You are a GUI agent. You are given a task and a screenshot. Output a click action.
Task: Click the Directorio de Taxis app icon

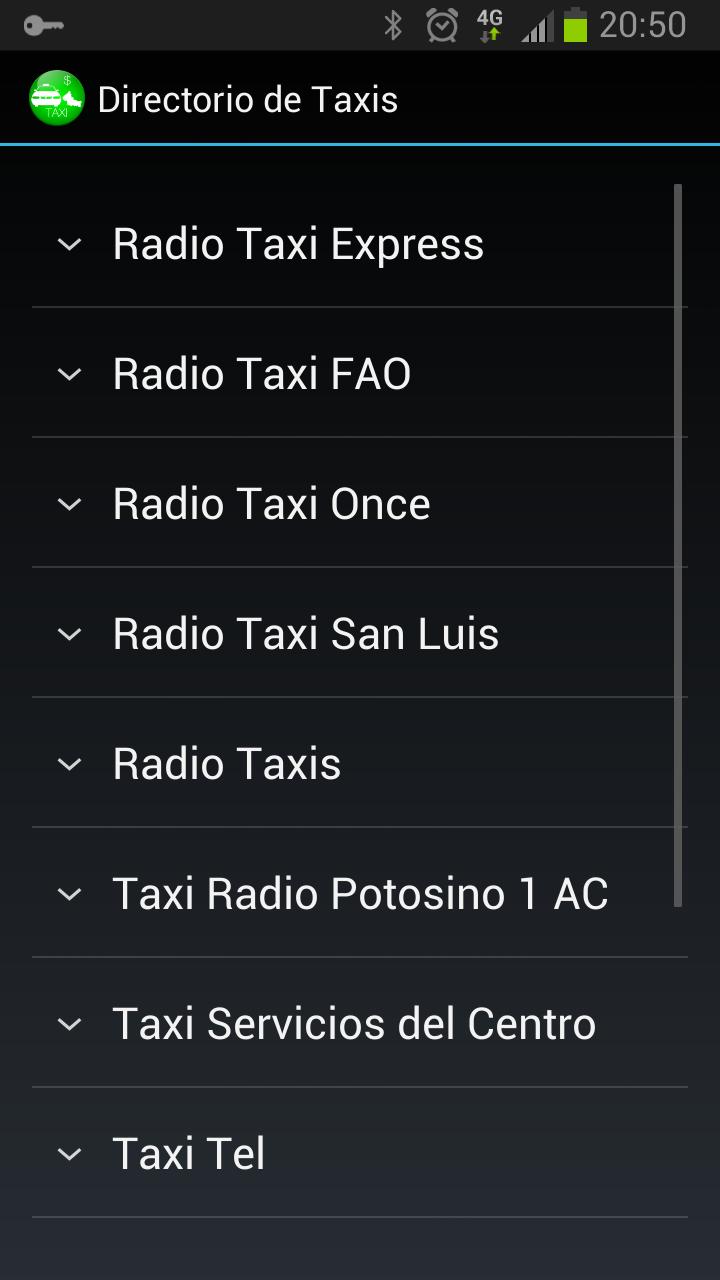click(x=55, y=97)
